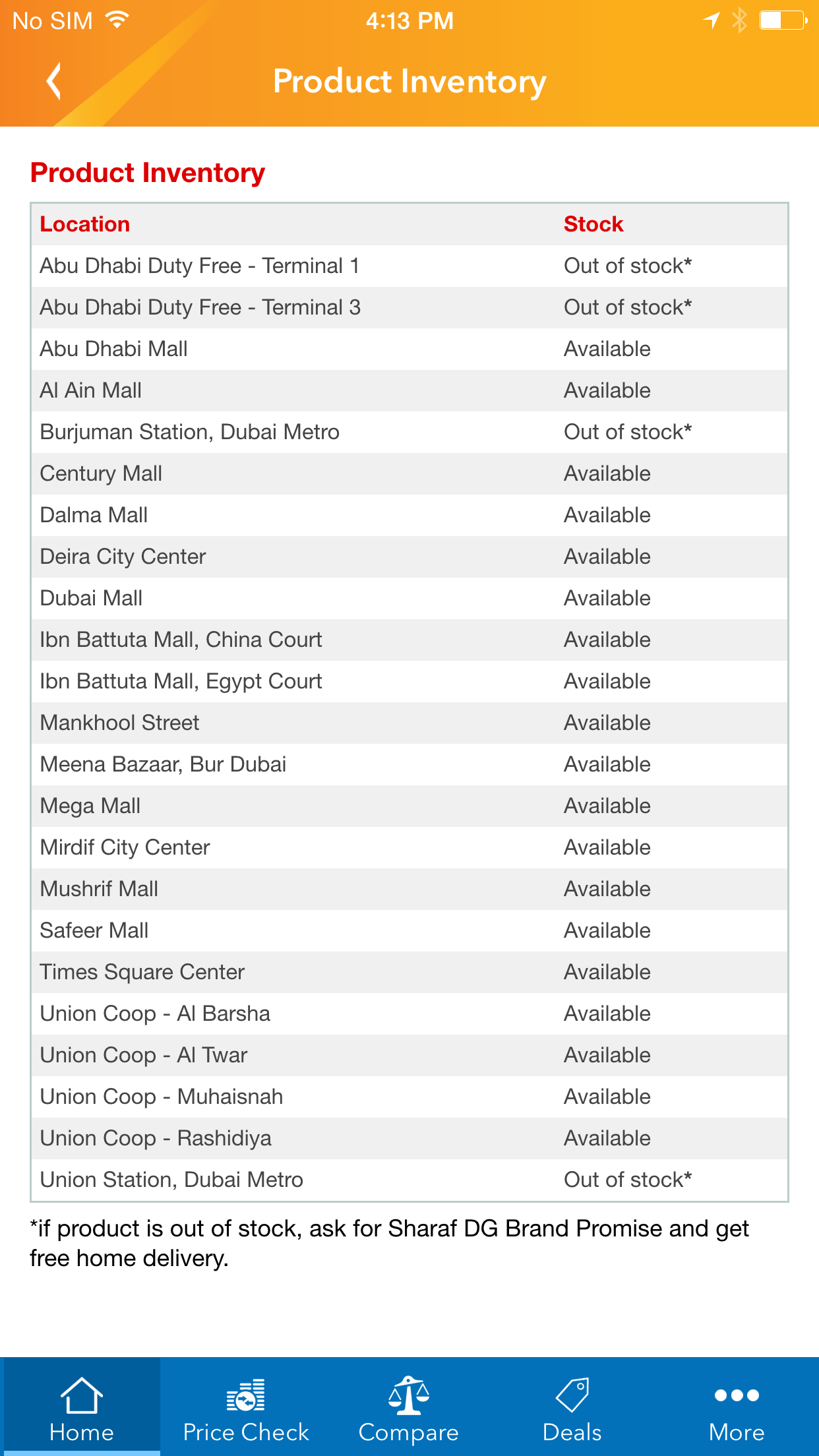
Task: Switch to the Home tab
Action: (81, 1407)
